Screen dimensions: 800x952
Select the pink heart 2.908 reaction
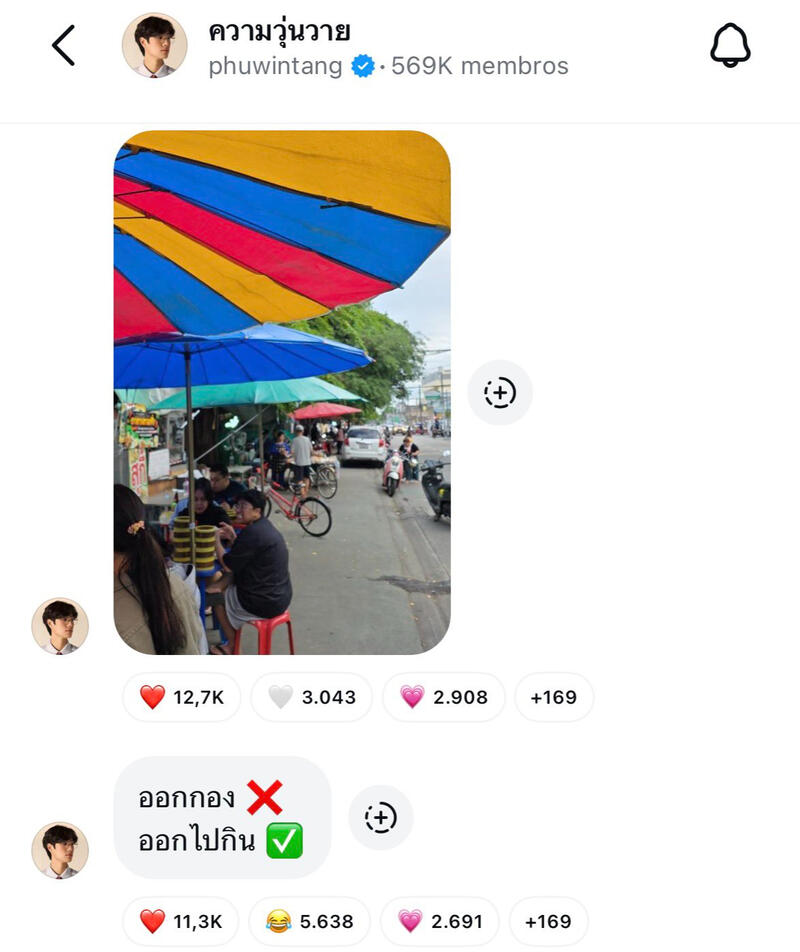pyautogui.click(x=443, y=697)
